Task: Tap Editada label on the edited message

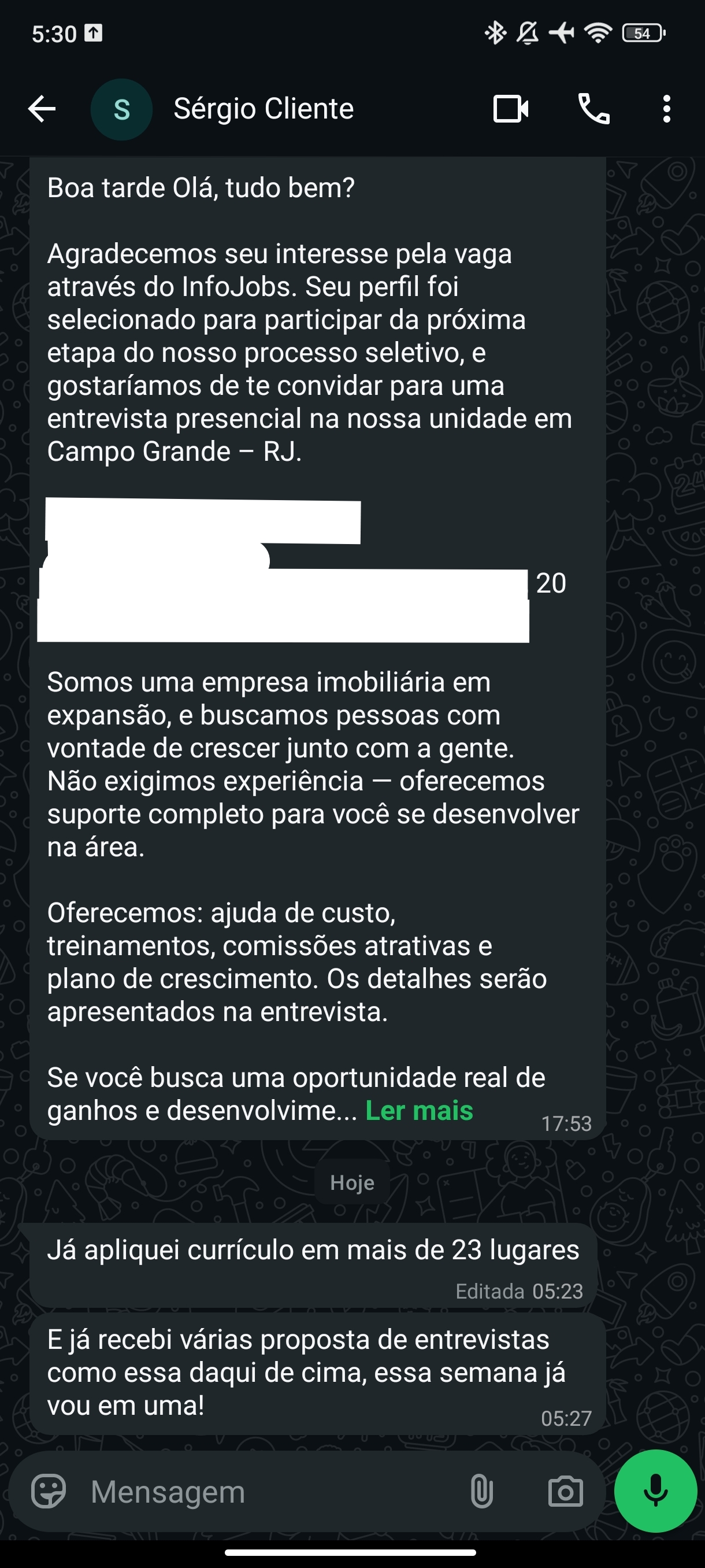Action: (490, 1290)
